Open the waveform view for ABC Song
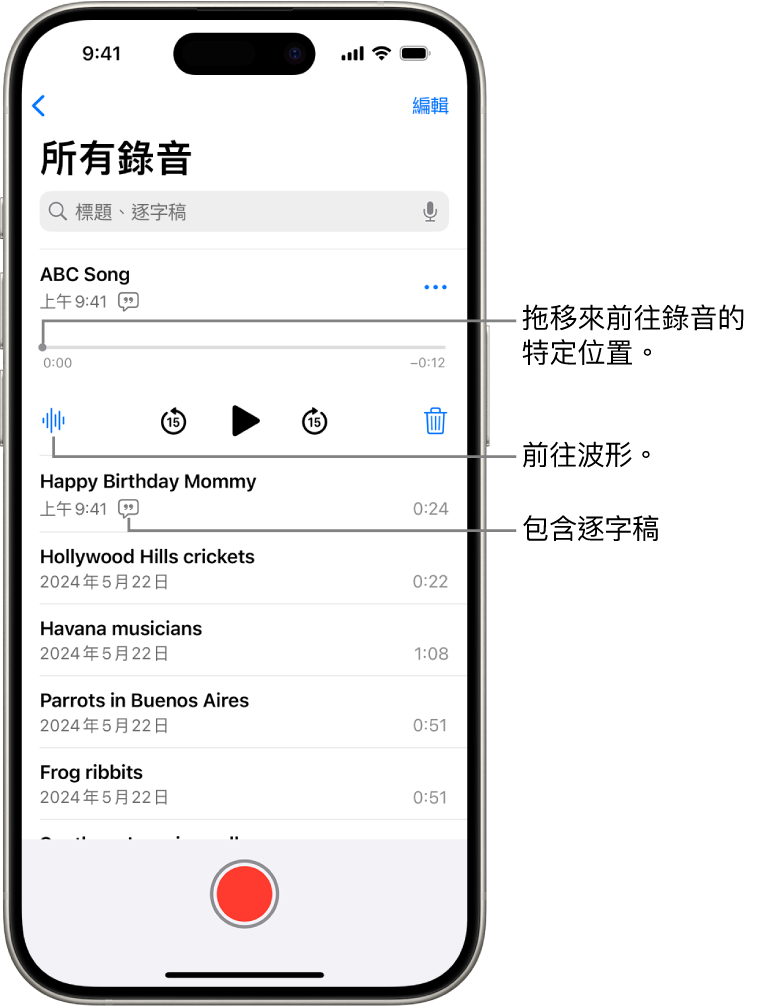 point(54,421)
